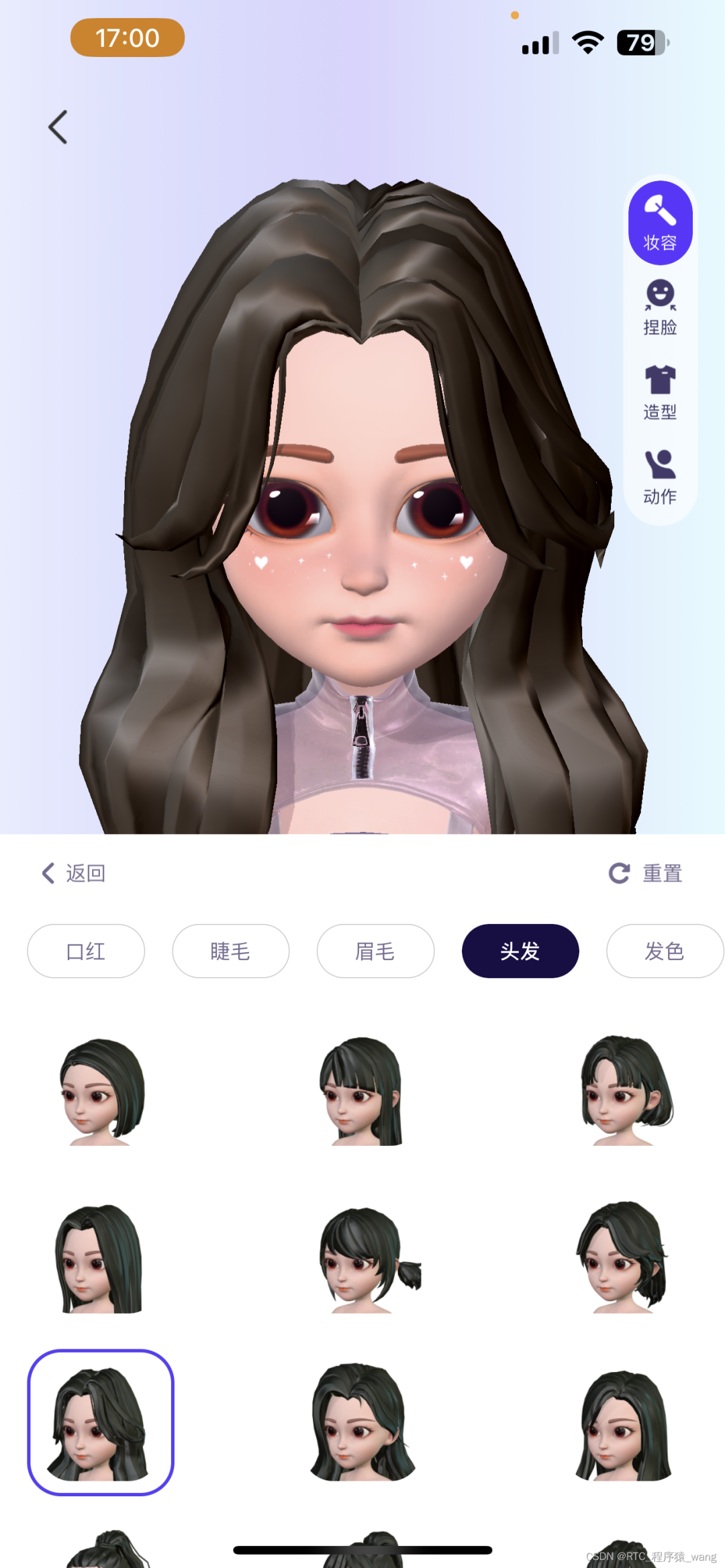Switch to the 口红 lipstick tab

tap(85, 951)
